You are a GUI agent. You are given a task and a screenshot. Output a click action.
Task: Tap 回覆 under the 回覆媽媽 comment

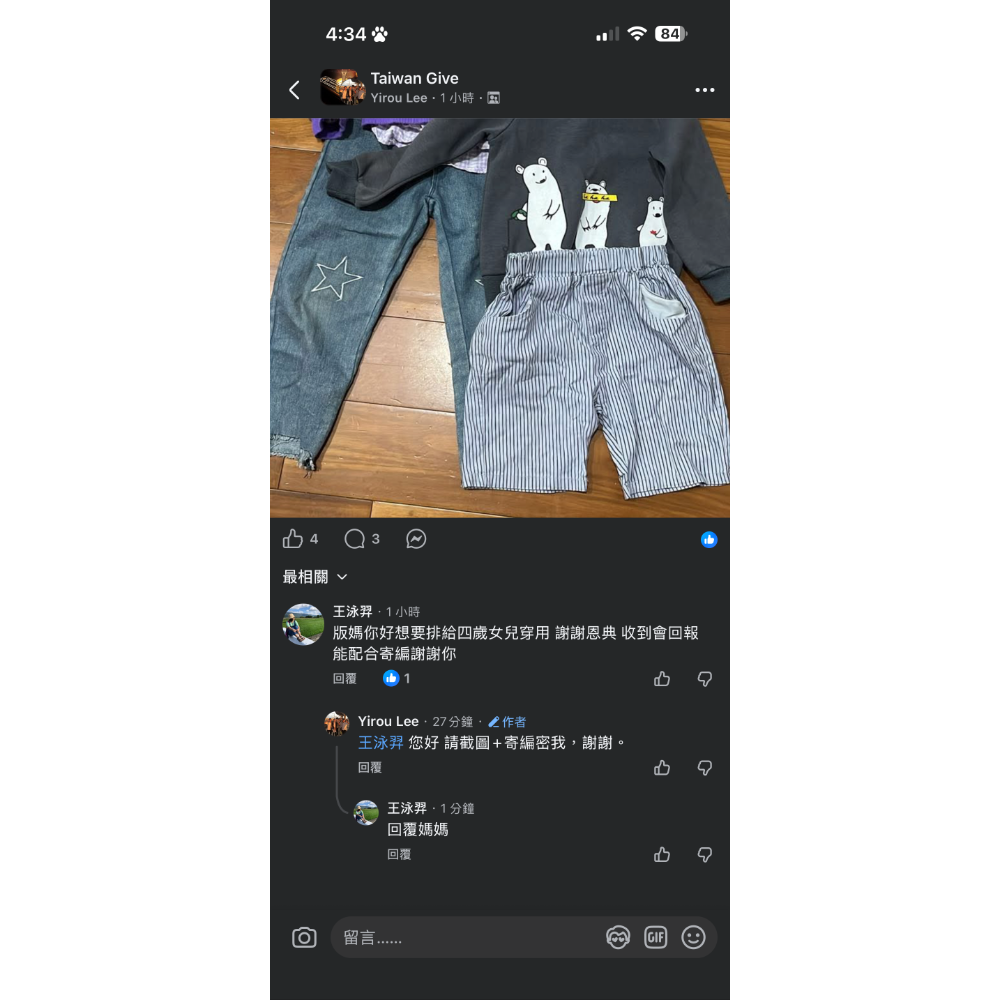pos(399,854)
